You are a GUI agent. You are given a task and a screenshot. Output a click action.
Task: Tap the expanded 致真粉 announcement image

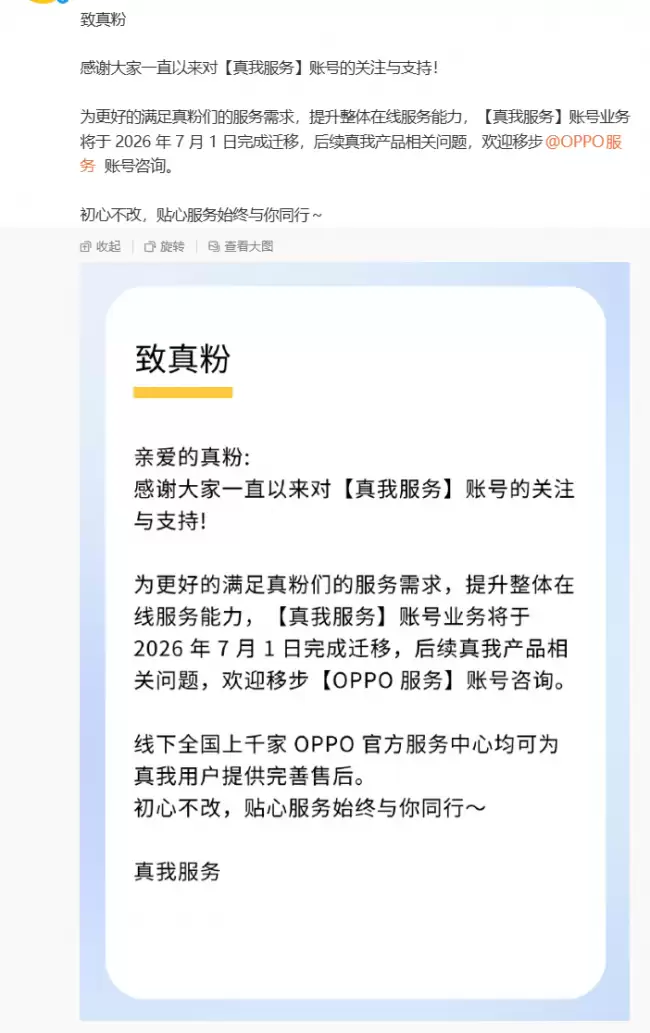[x=355, y=641]
